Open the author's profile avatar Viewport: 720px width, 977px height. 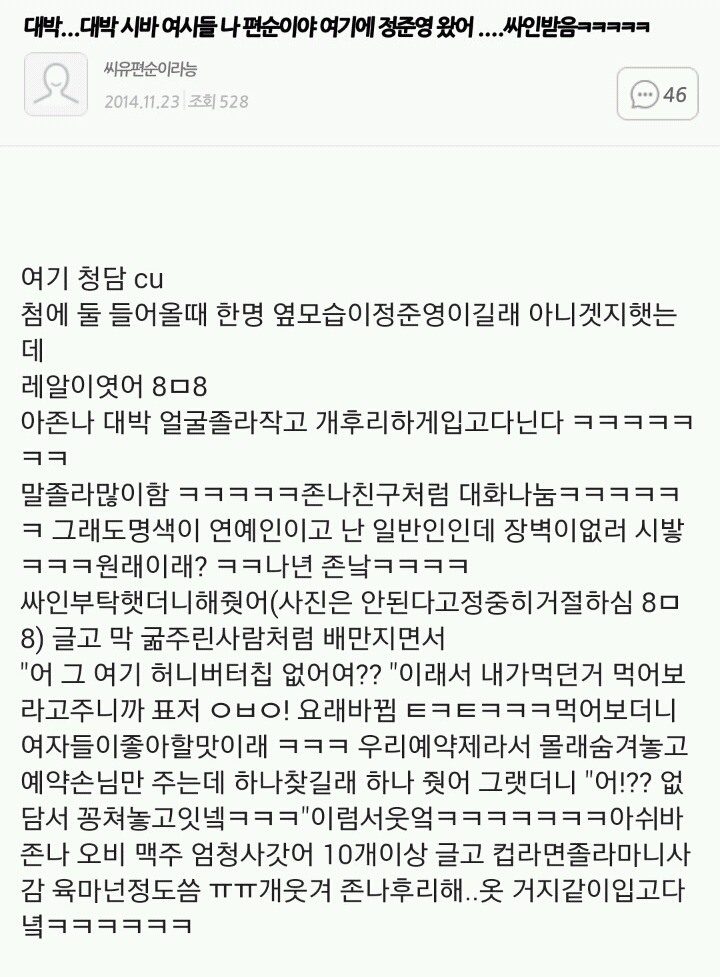pyautogui.click(x=55, y=85)
